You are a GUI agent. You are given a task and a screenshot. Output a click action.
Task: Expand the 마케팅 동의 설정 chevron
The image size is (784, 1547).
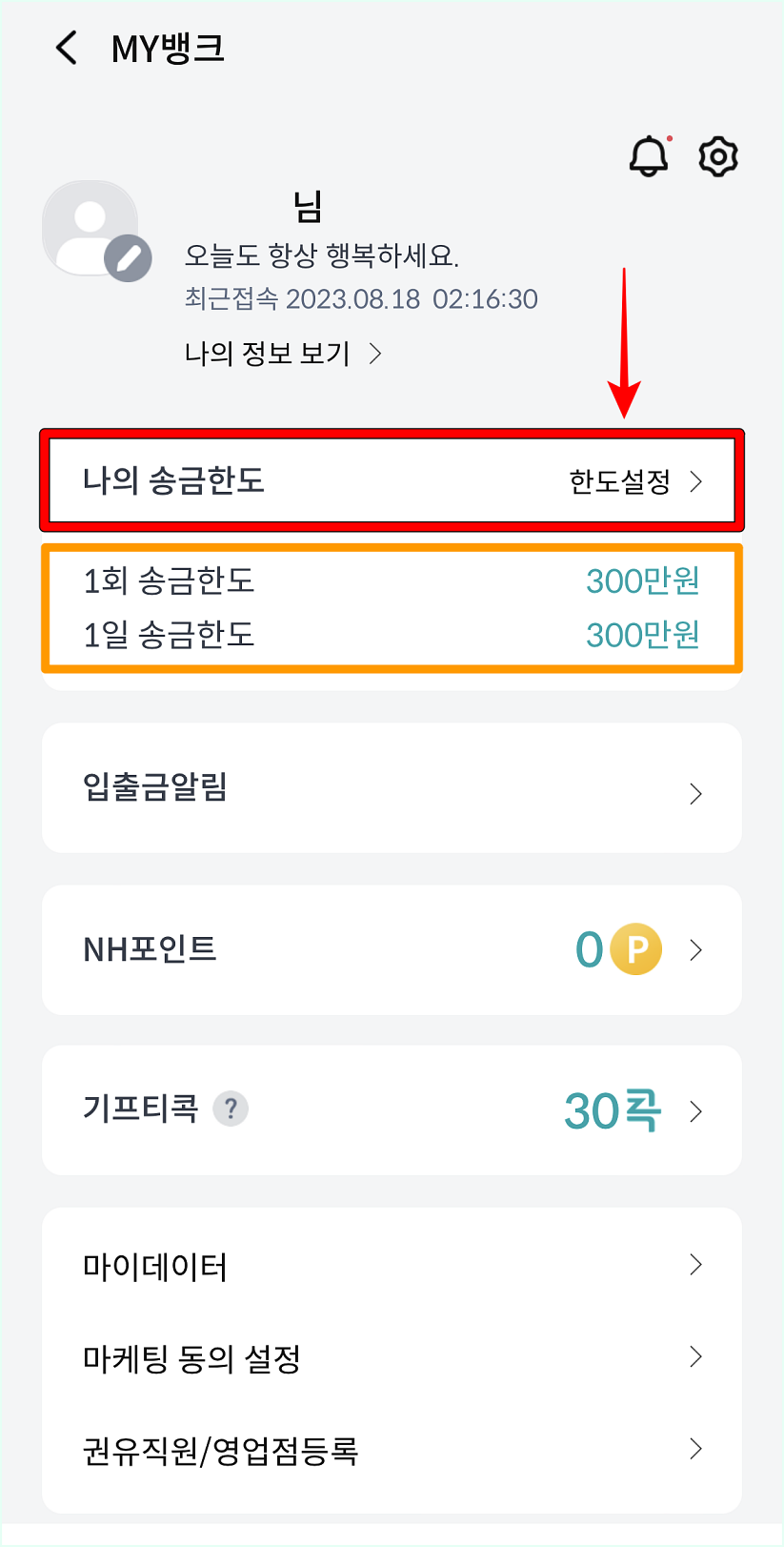tap(695, 1356)
